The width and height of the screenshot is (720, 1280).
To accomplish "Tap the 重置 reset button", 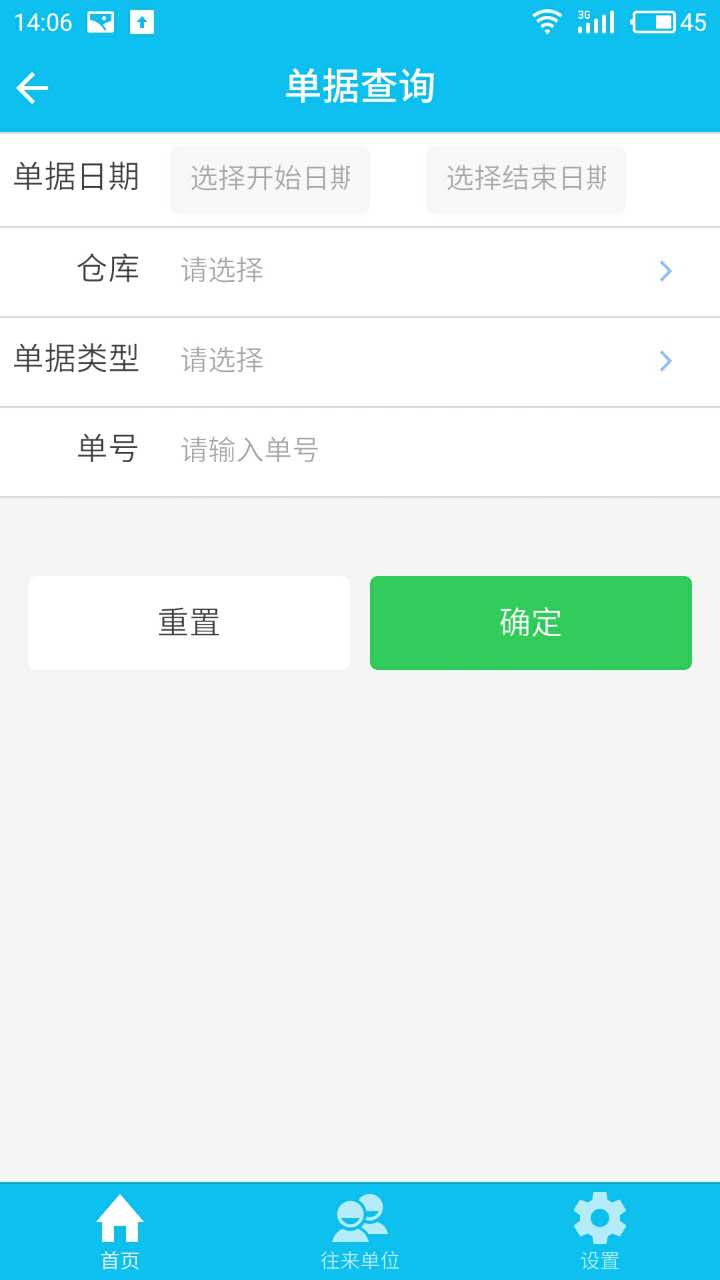I will 189,623.
